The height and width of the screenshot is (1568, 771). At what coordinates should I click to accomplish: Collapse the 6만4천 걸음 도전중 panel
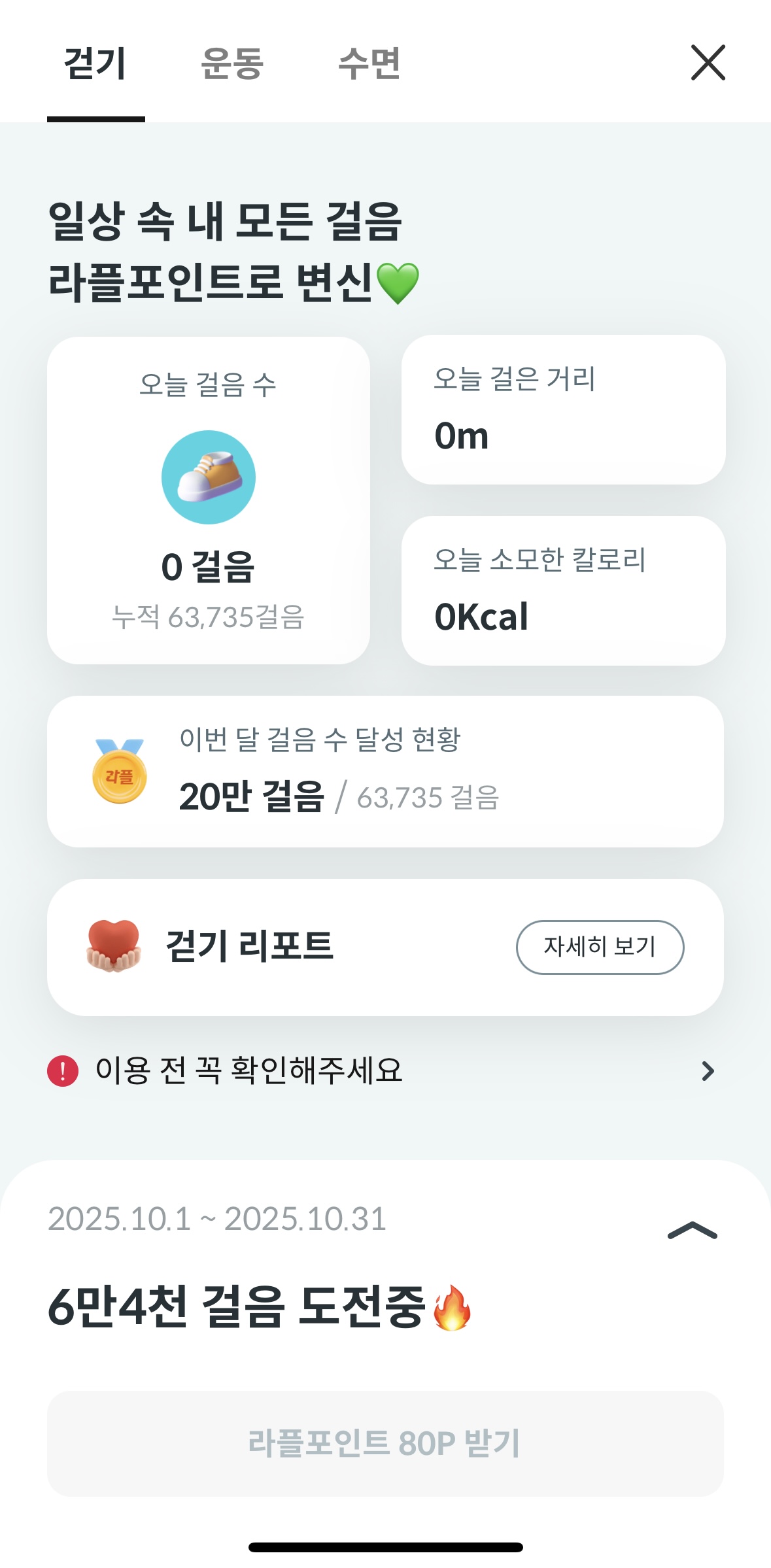tap(693, 1231)
